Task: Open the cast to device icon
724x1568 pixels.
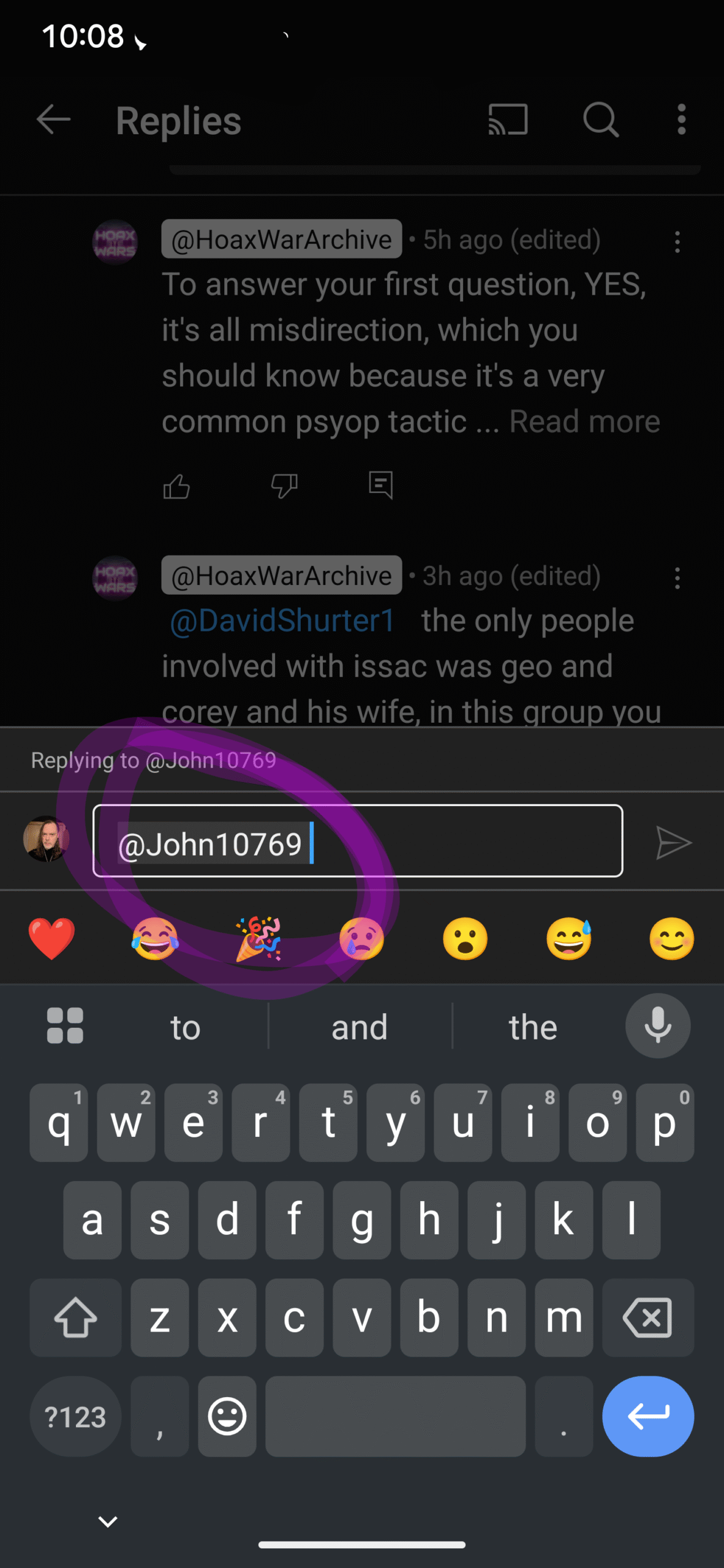Action: point(508,119)
